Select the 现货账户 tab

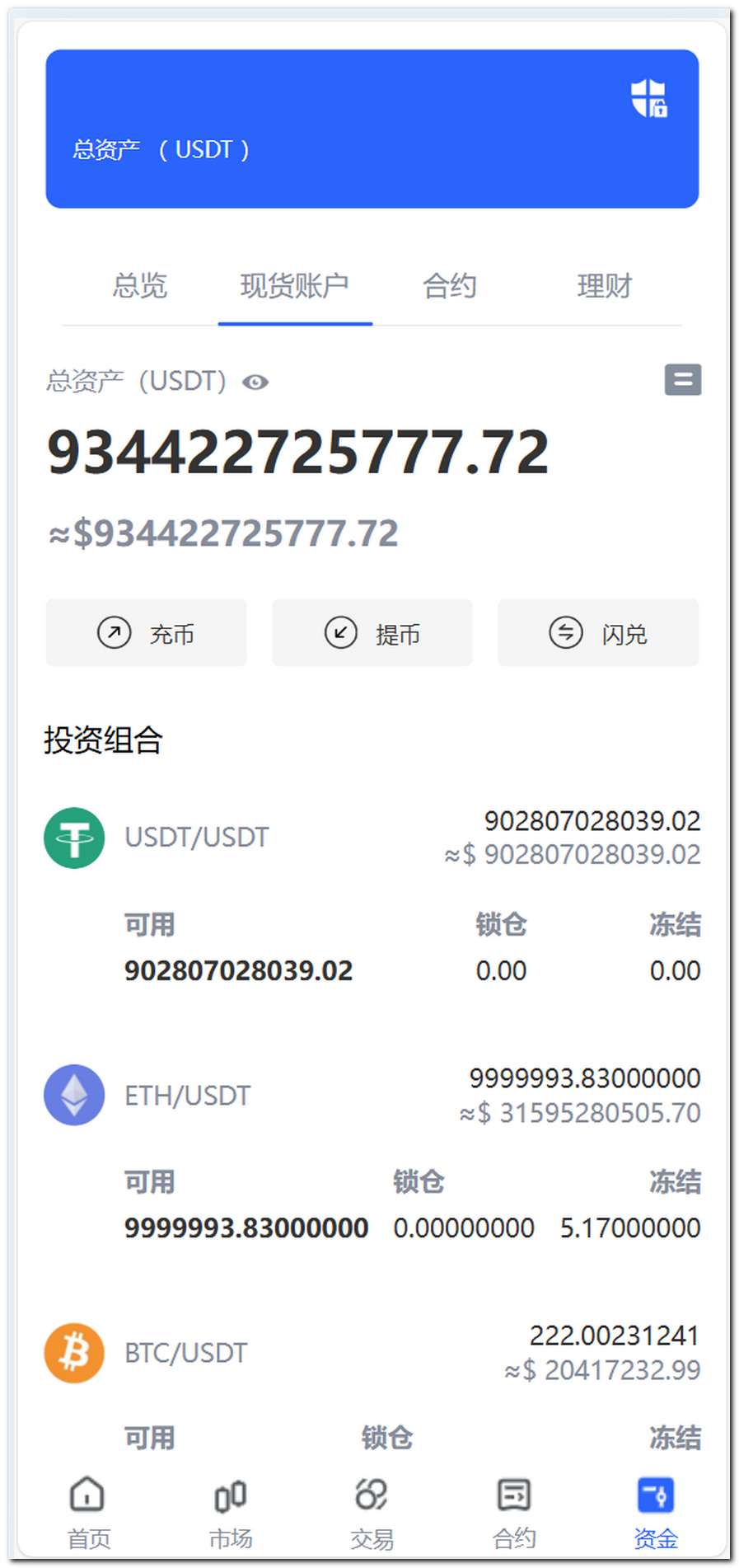coord(294,286)
